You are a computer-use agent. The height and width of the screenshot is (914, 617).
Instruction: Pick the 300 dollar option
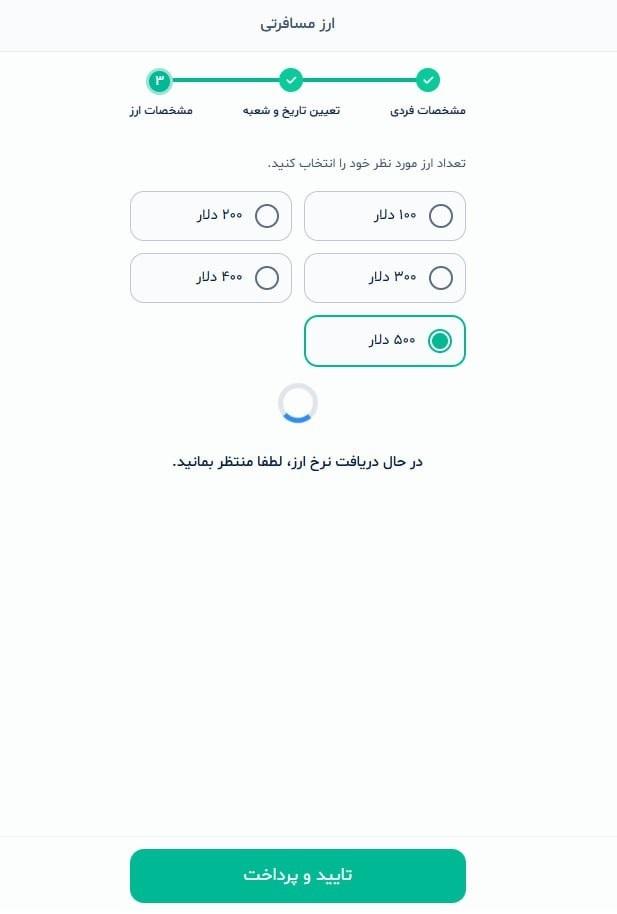coord(385,278)
